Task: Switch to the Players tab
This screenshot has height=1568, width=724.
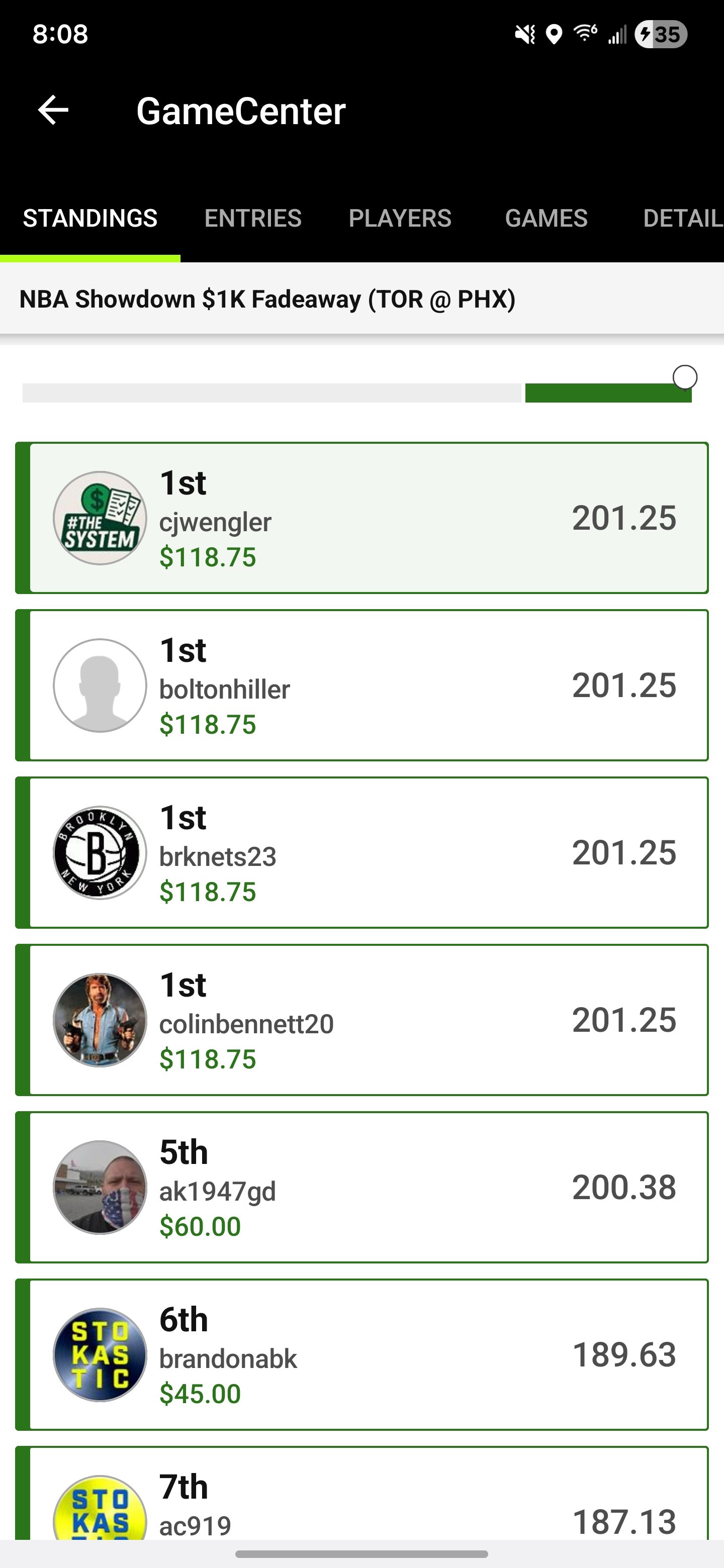Action: (x=400, y=218)
